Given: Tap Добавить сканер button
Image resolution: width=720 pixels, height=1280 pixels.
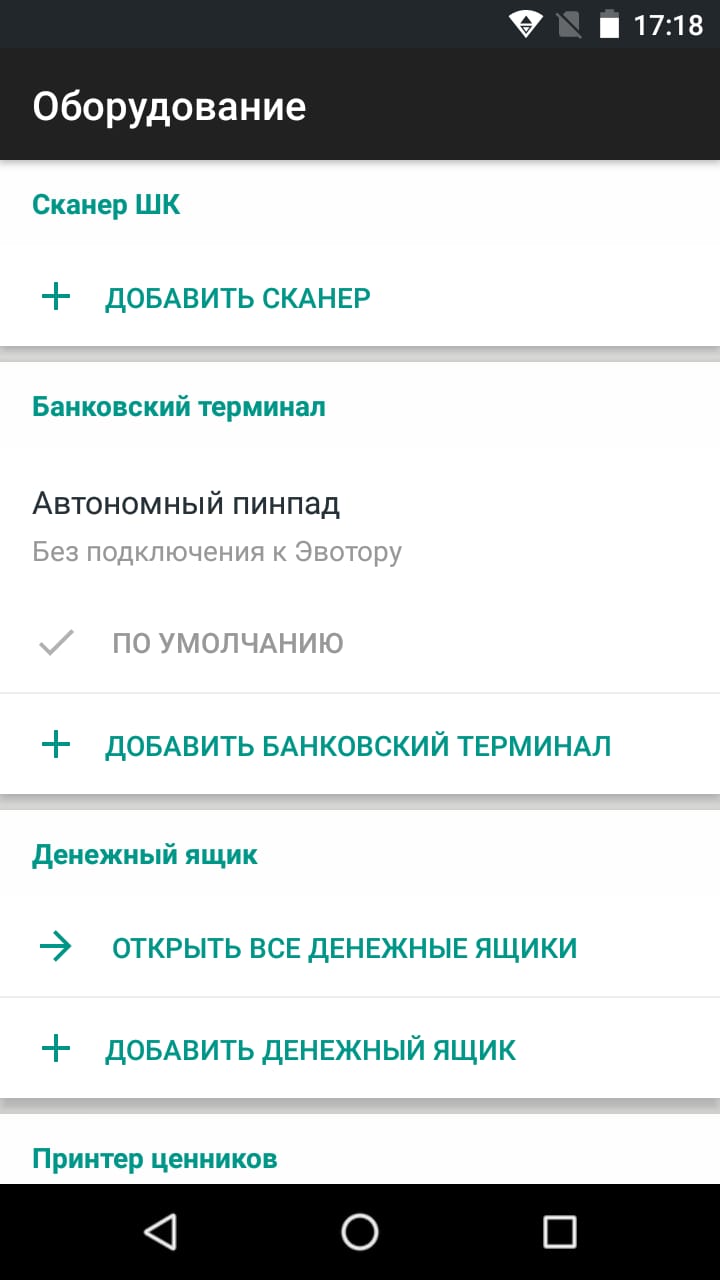Looking at the screenshot, I should (x=237, y=297).
